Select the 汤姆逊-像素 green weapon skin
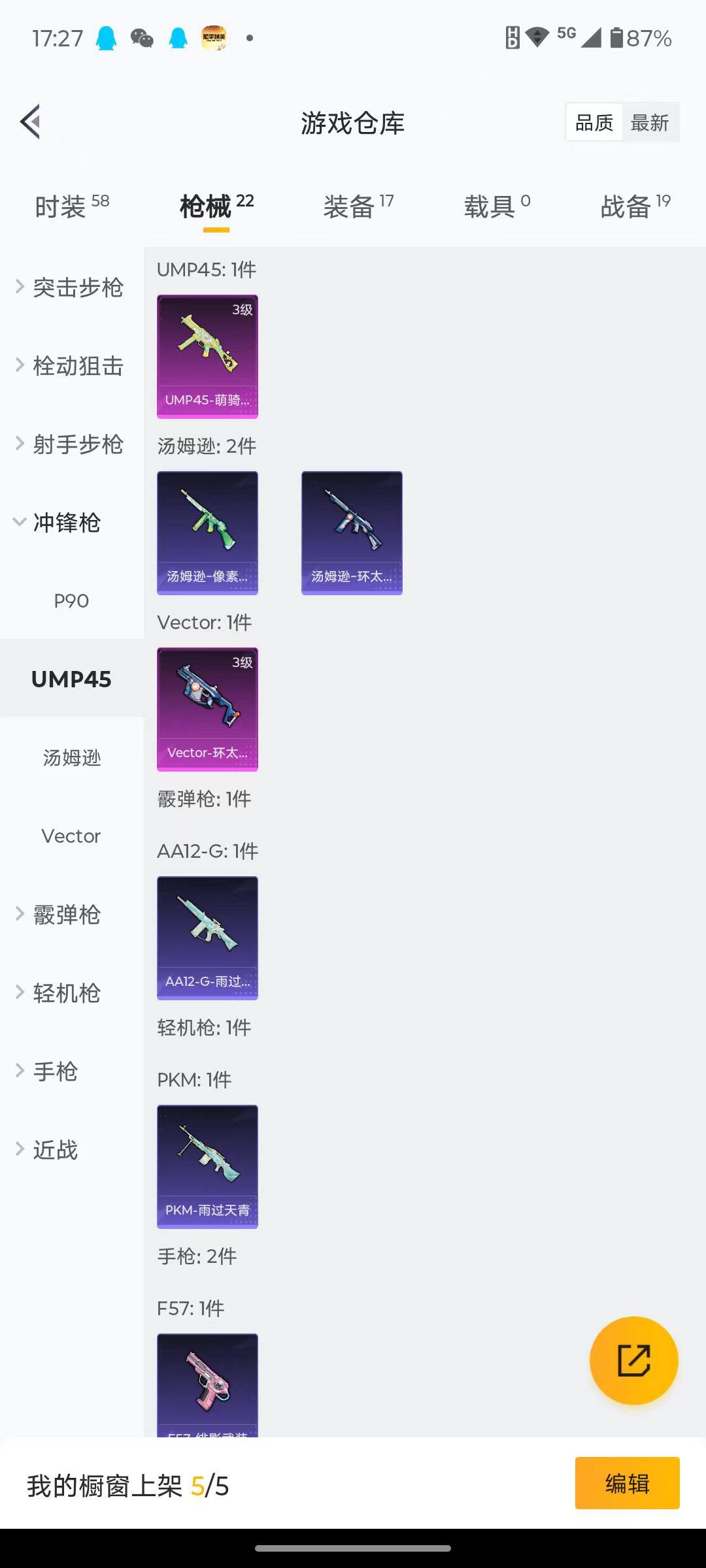Image resolution: width=706 pixels, height=1568 pixels. (x=207, y=532)
